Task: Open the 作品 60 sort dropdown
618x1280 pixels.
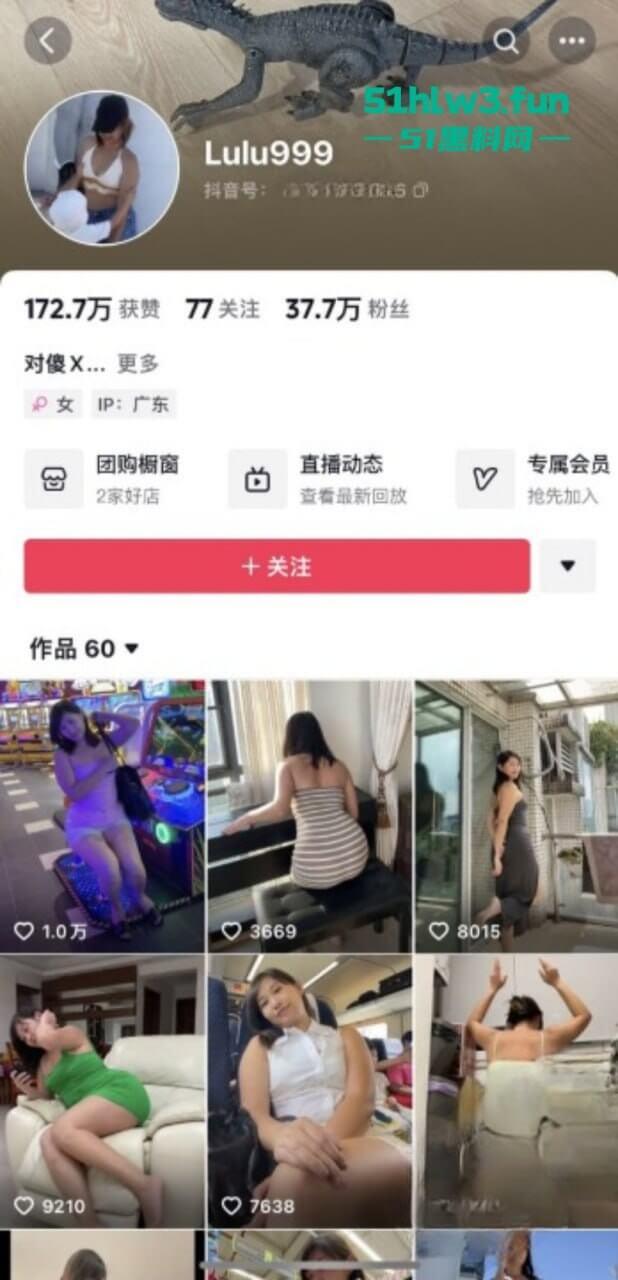Action: click(85, 649)
